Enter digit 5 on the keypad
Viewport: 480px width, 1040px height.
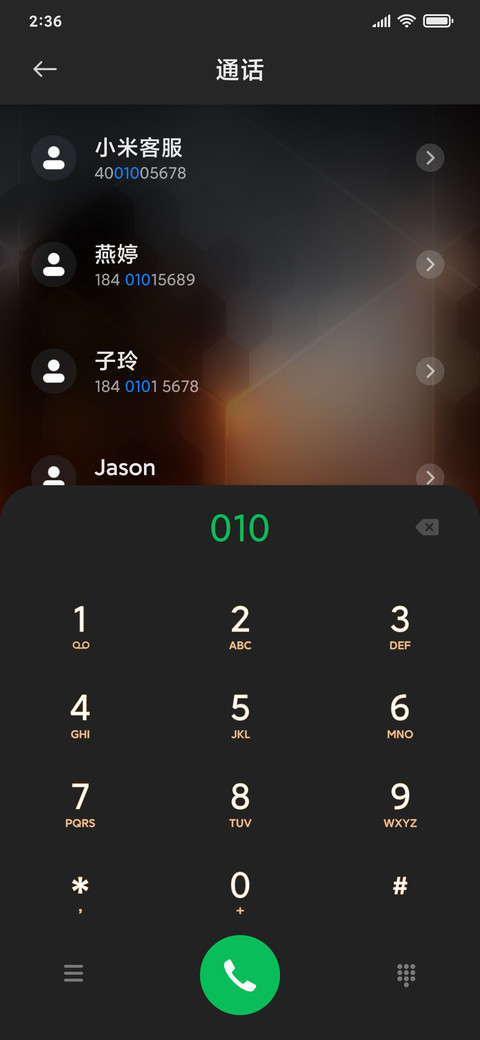(x=240, y=716)
